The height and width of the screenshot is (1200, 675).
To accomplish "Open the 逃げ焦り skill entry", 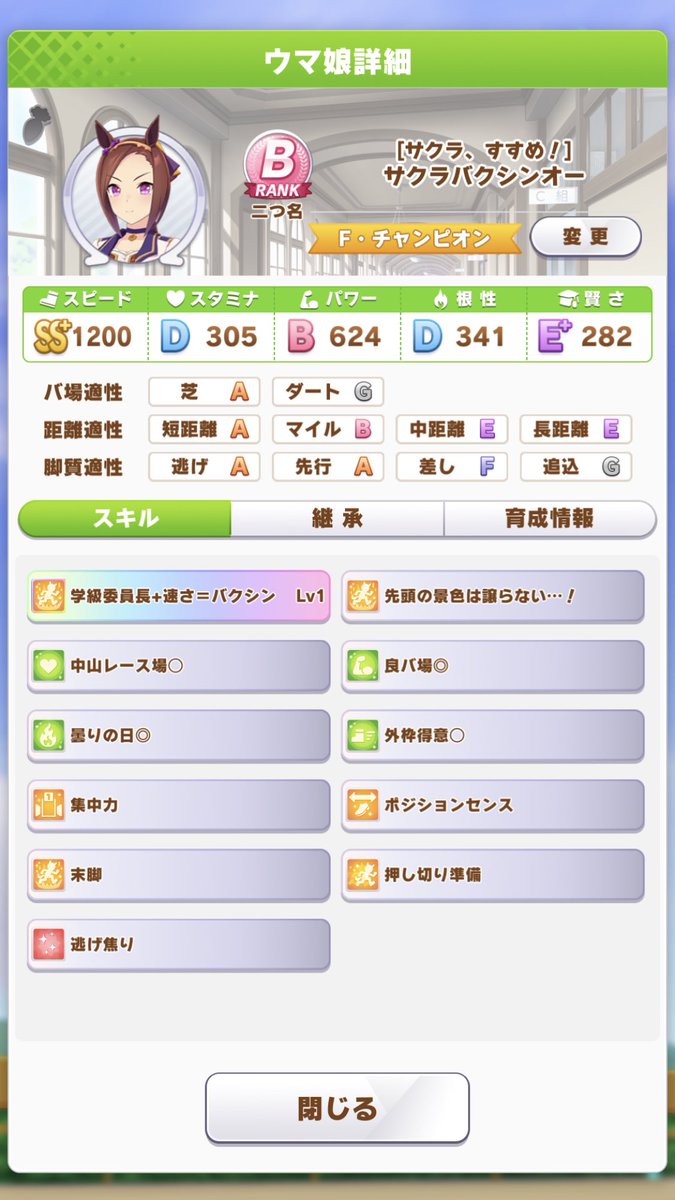I will pos(178,944).
